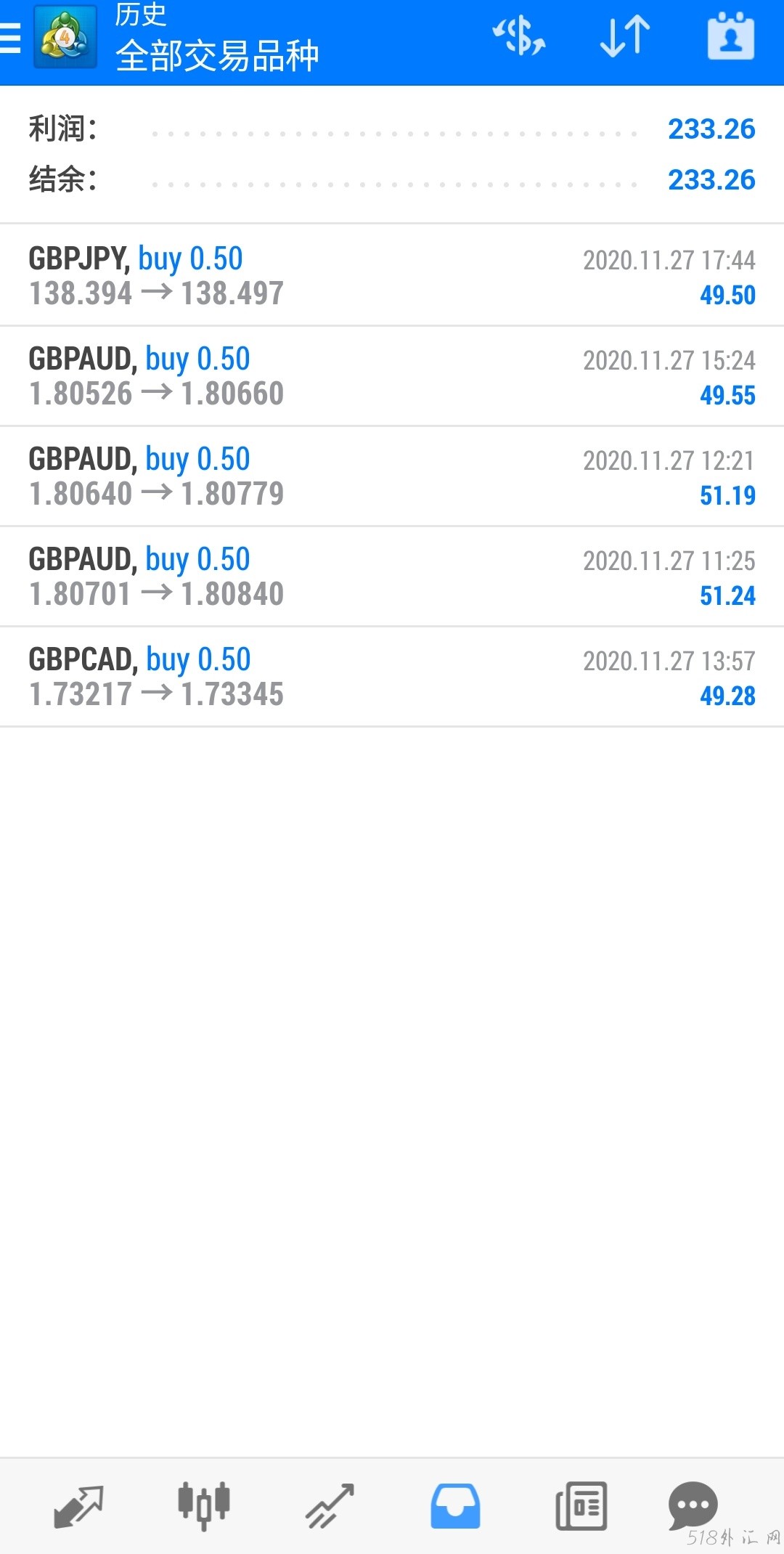Expand the GBPAUD trade closed at 15:24
The height and width of the screenshot is (1554, 784).
click(x=392, y=376)
